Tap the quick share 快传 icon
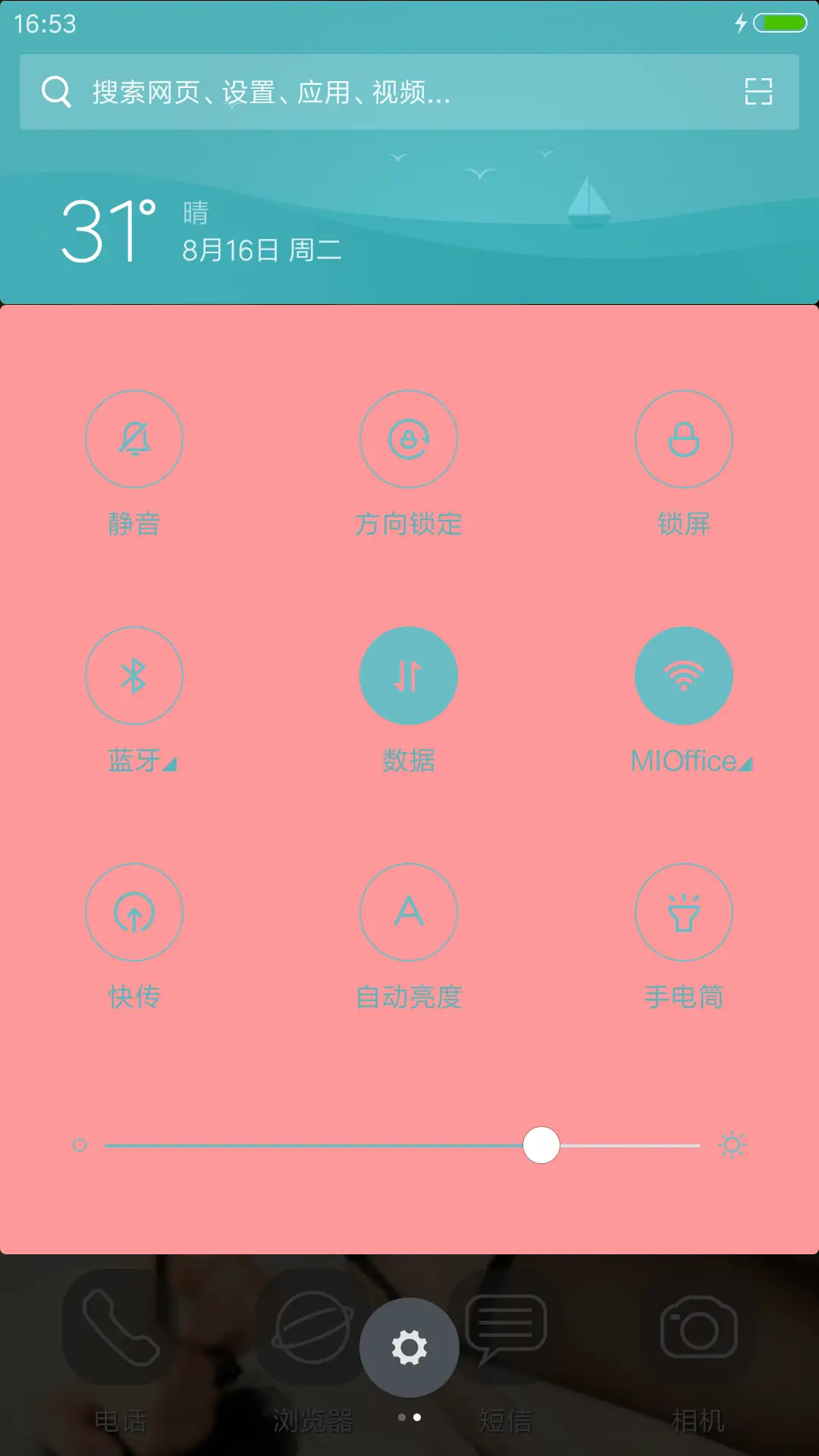 click(x=134, y=913)
